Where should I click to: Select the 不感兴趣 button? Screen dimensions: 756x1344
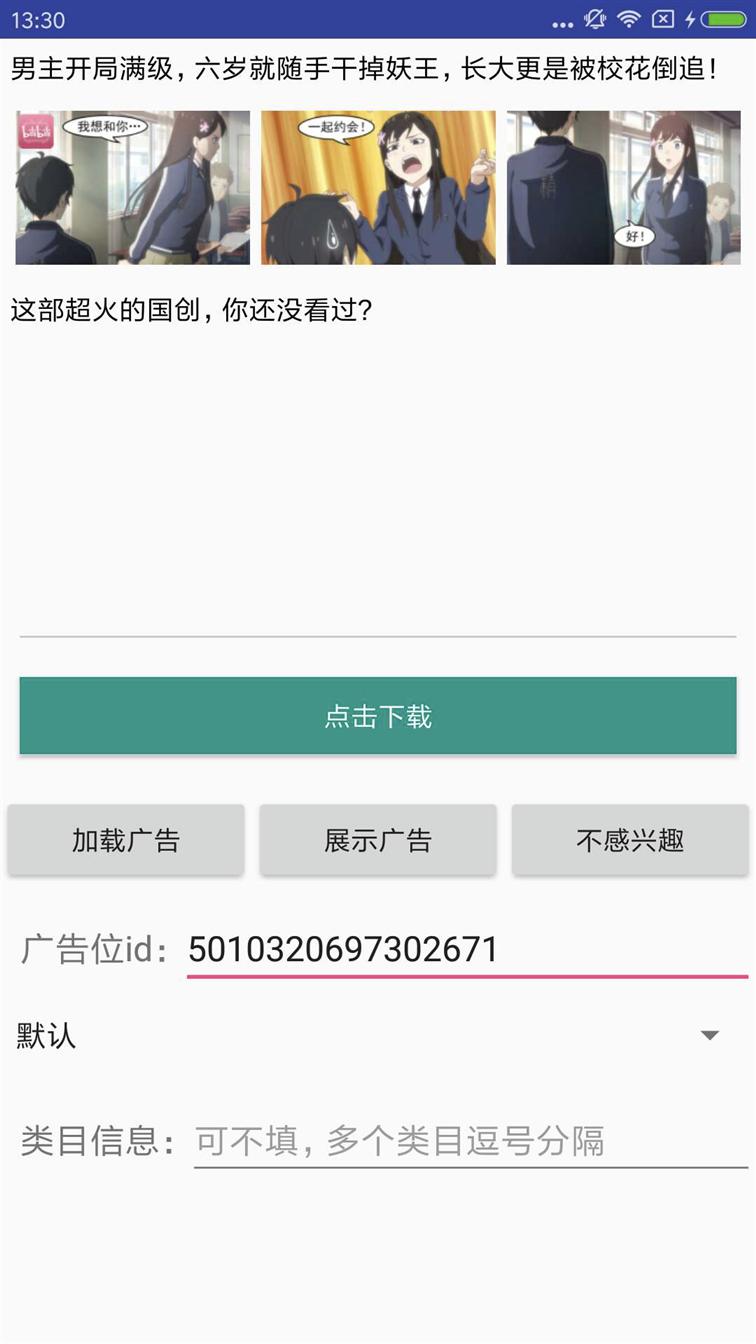[630, 840]
